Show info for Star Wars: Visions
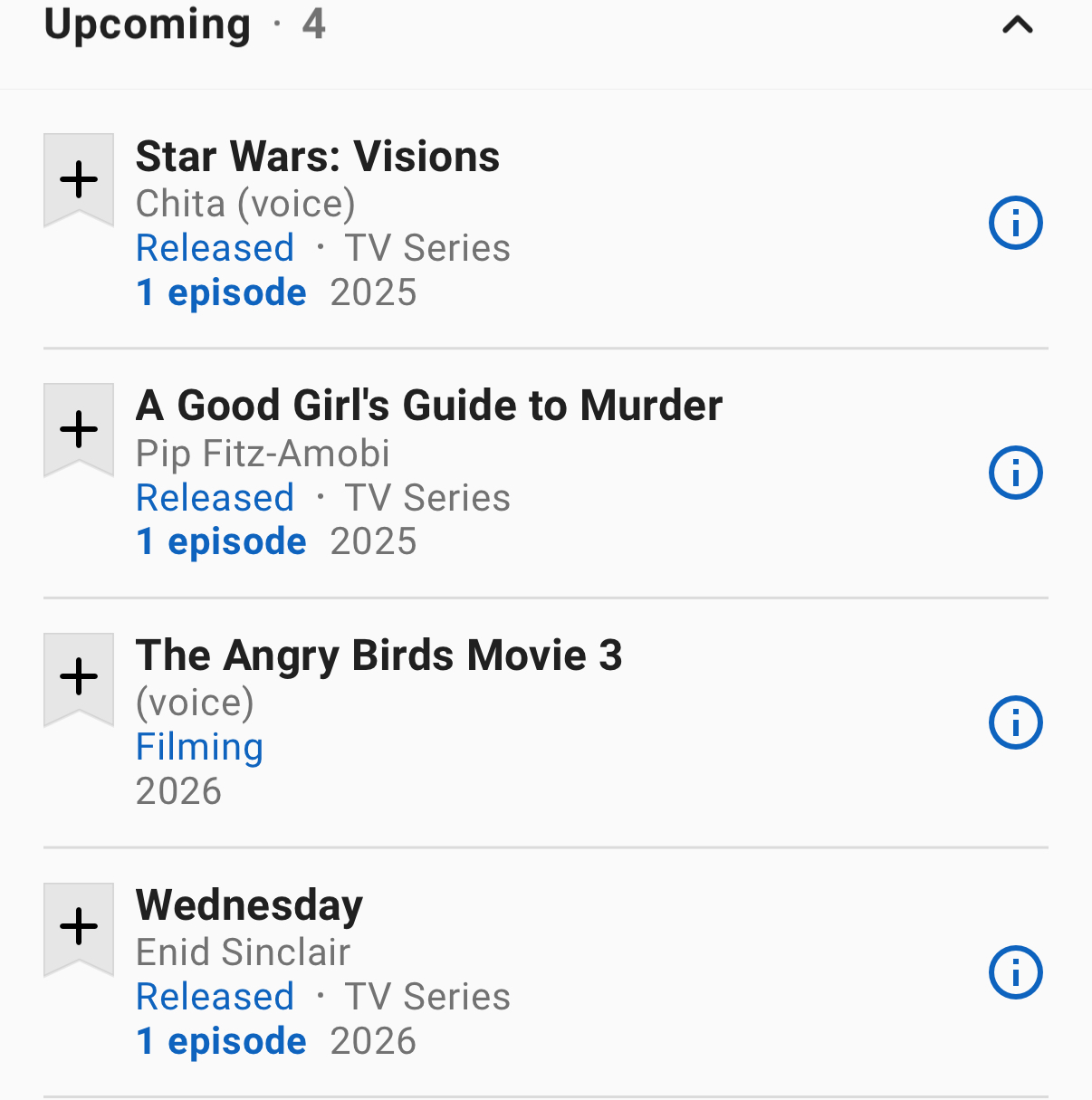The image size is (1092, 1100). pyautogui.click(x=1016, y=223)
